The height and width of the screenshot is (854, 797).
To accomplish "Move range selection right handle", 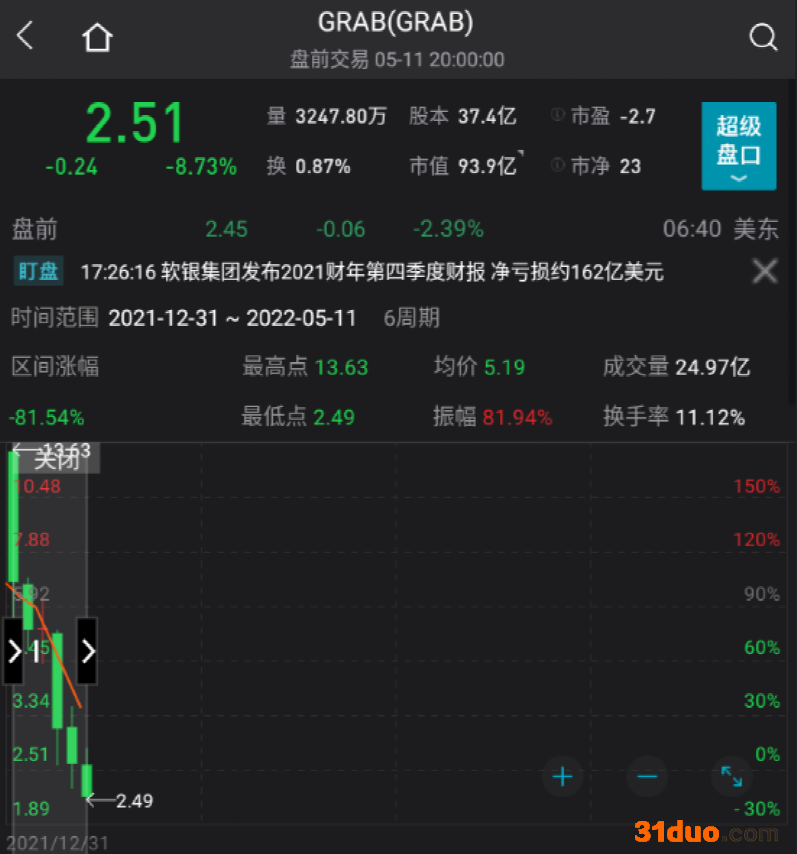I will tap(88, 652).
